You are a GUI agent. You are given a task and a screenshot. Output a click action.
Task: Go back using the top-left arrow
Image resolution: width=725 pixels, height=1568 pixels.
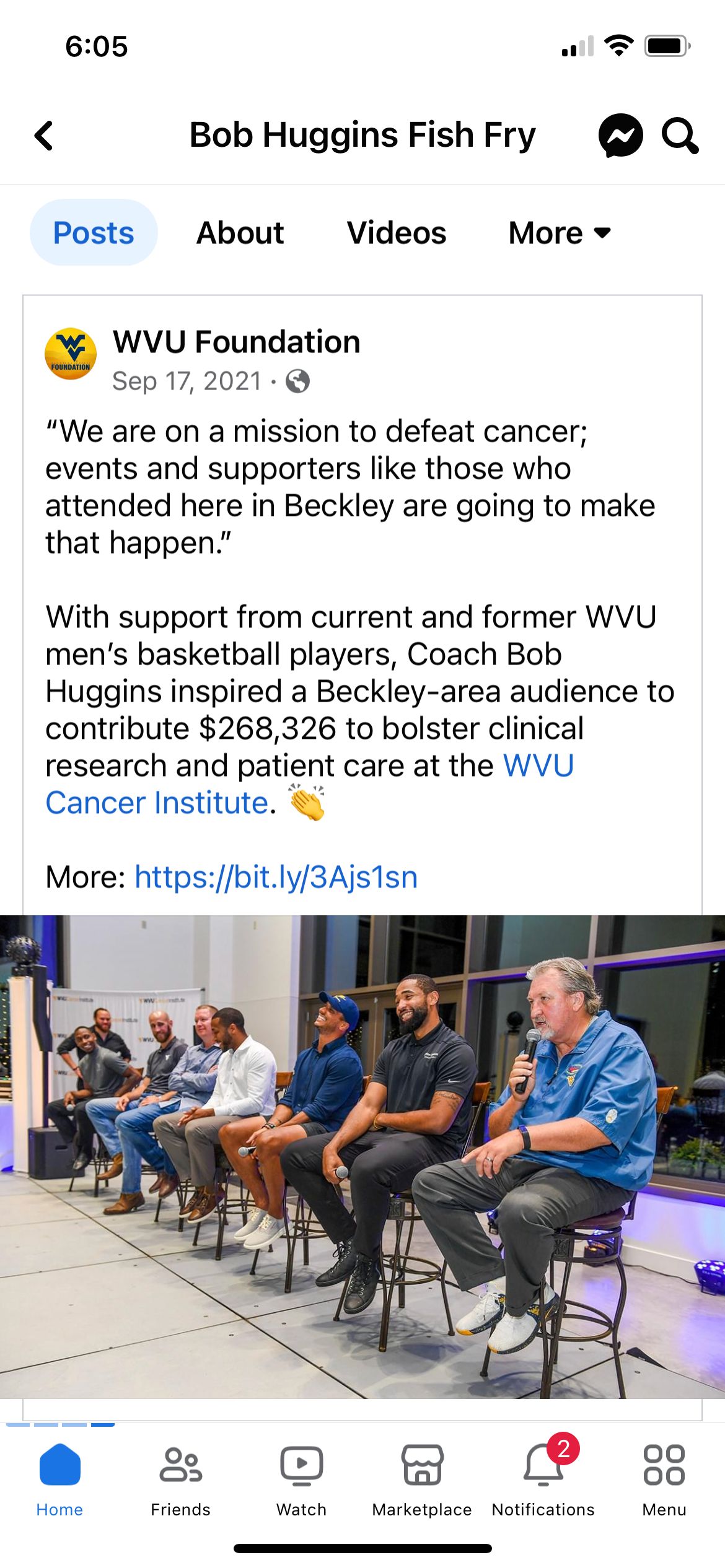(x=44, y=136)
